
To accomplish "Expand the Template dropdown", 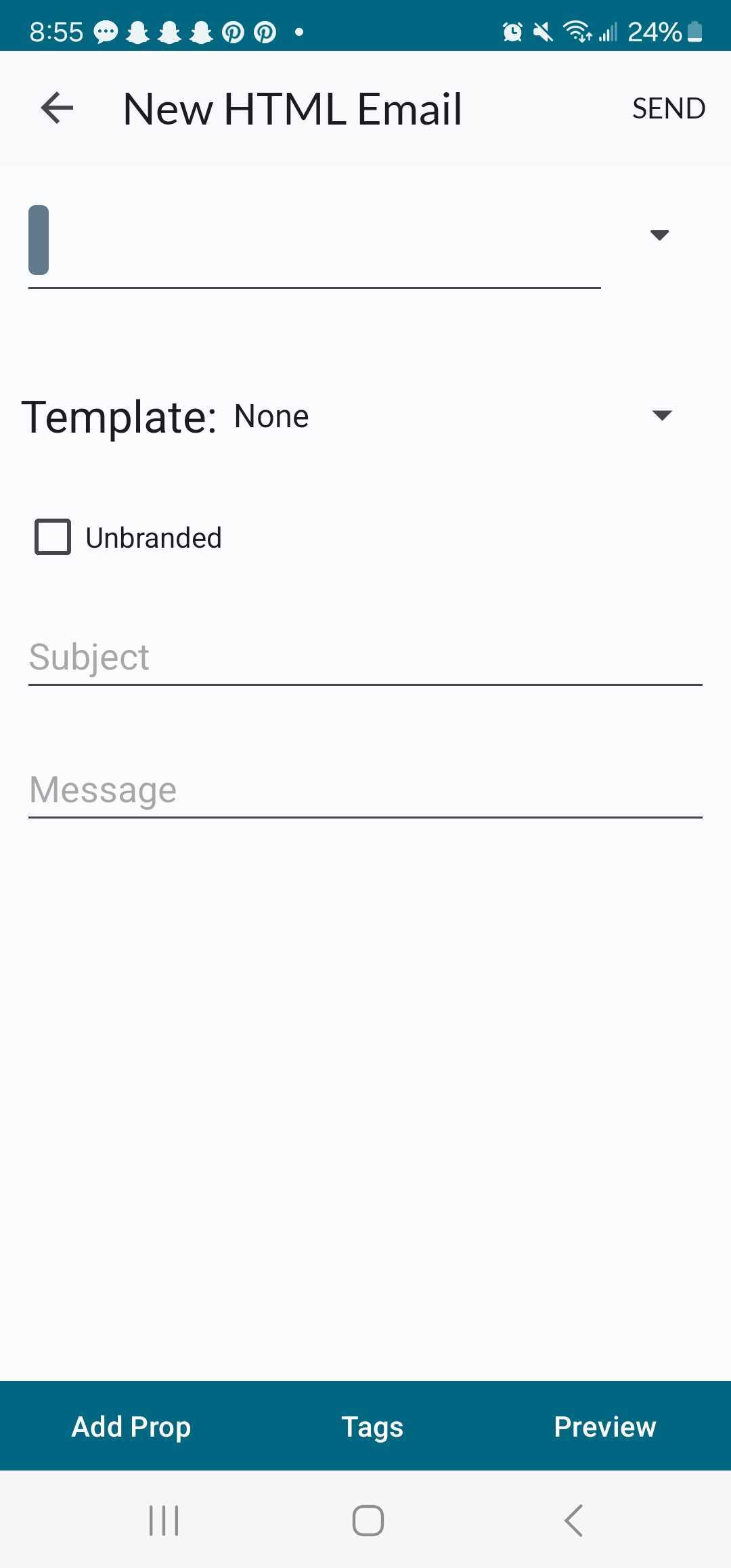I will tap(662, 416).
